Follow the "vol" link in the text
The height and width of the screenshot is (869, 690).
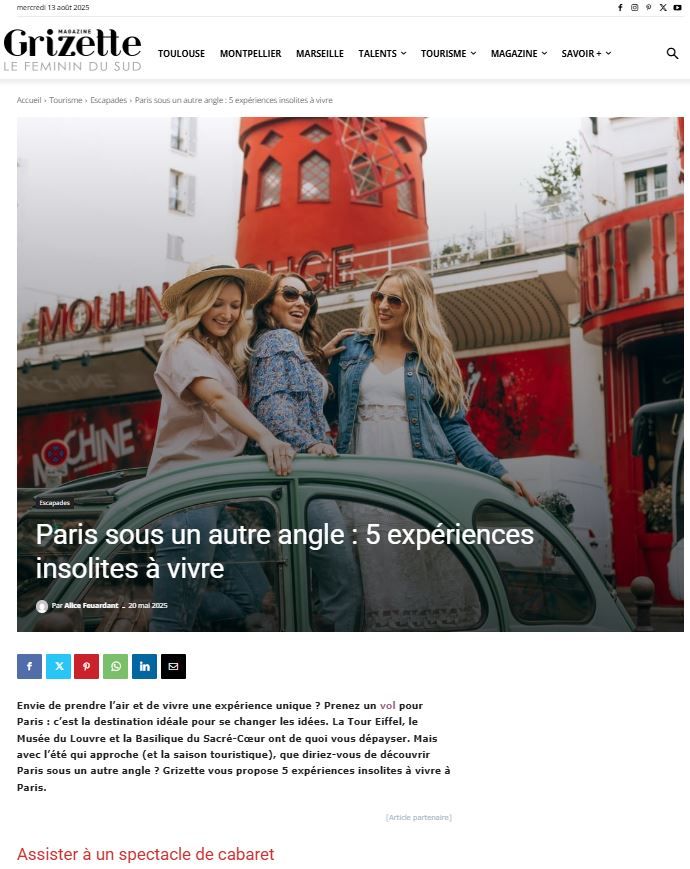click(387, 705)
